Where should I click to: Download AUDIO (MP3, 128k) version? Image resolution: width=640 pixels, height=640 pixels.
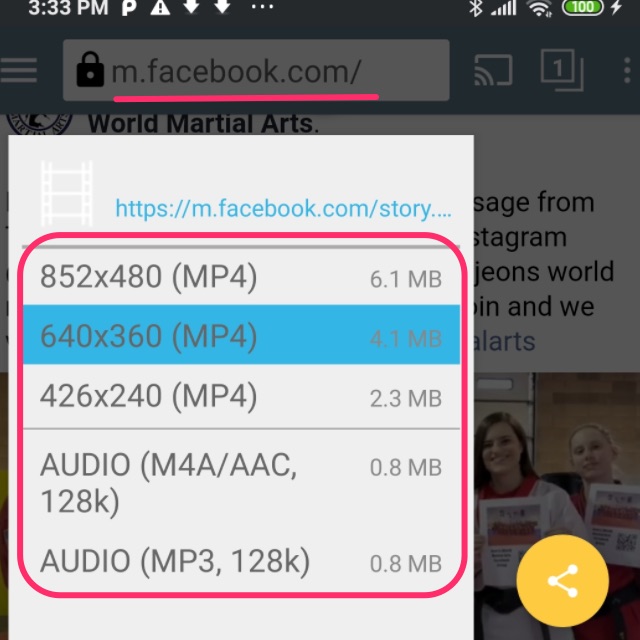(241, 561)
